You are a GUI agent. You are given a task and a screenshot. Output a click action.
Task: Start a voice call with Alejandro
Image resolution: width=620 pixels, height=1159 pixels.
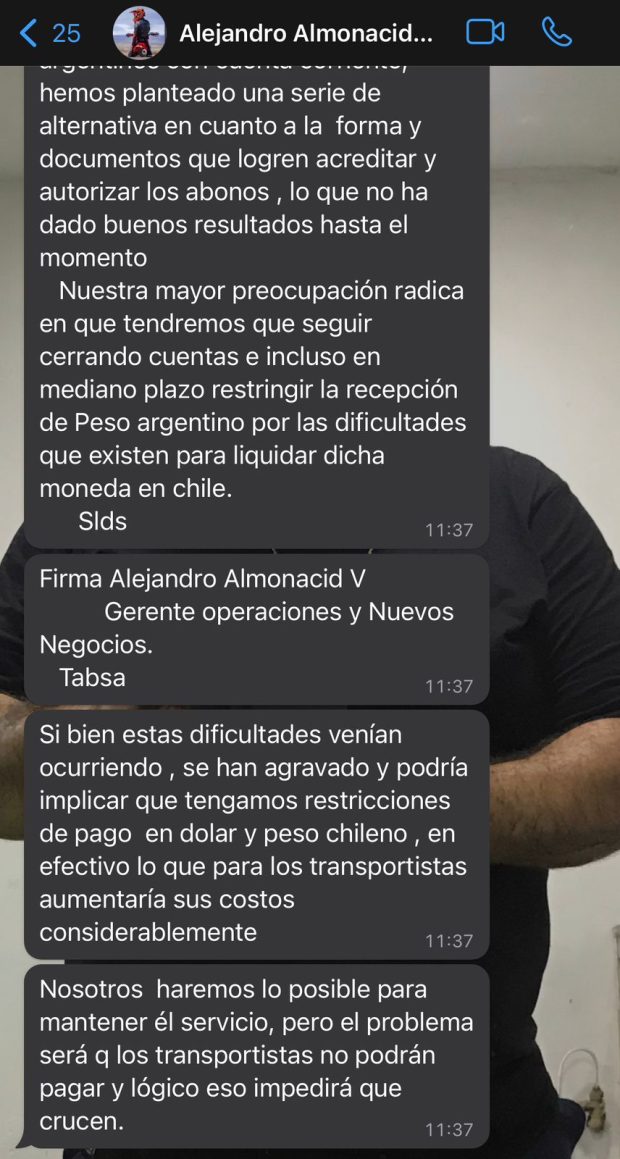(x=556, y=33)
